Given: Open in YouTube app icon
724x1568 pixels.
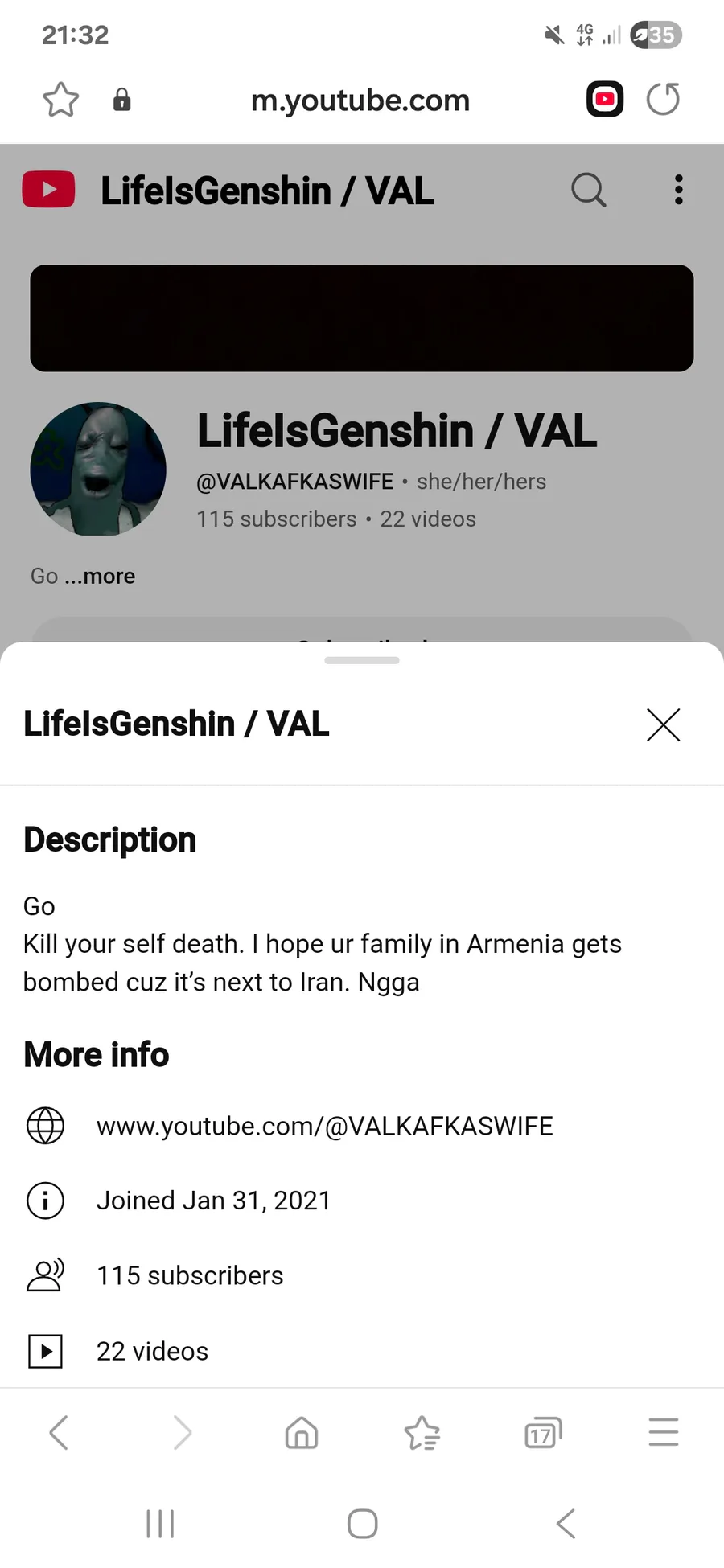Looking at the screenshot, I should pyautogui.click(x=605, y=100).
